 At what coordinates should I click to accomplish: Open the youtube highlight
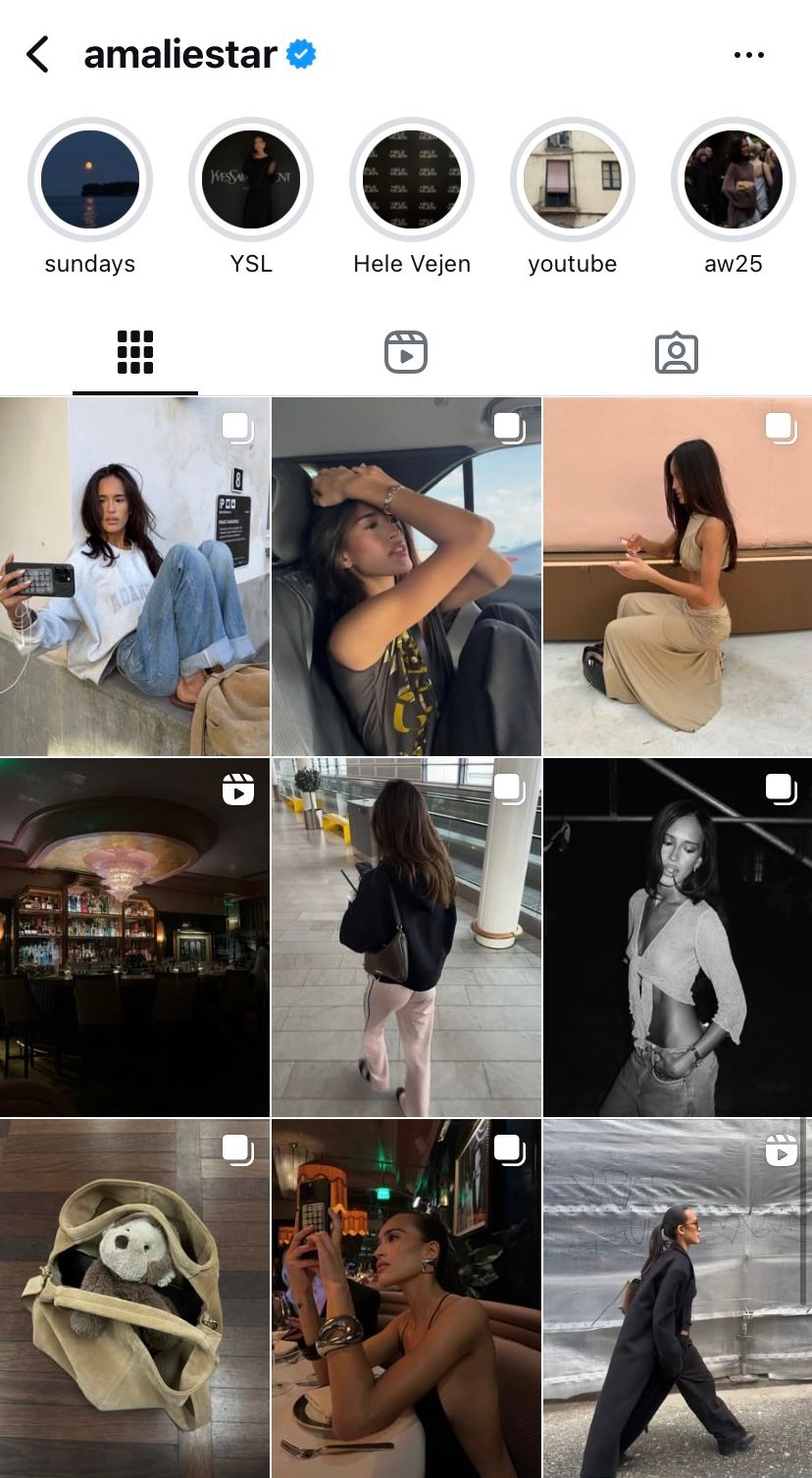(573, 180)
